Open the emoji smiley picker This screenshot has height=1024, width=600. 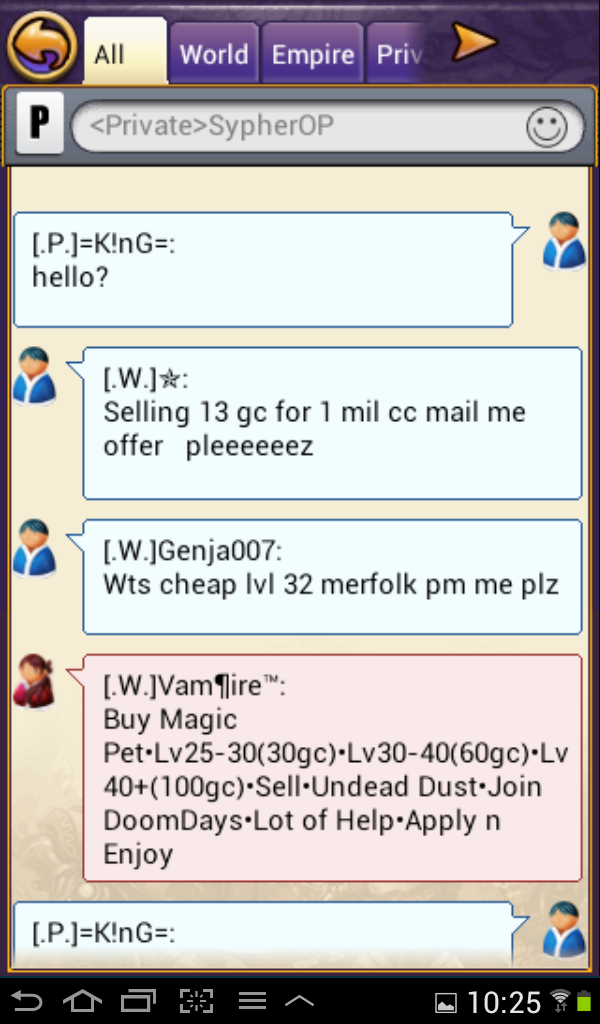546,127
